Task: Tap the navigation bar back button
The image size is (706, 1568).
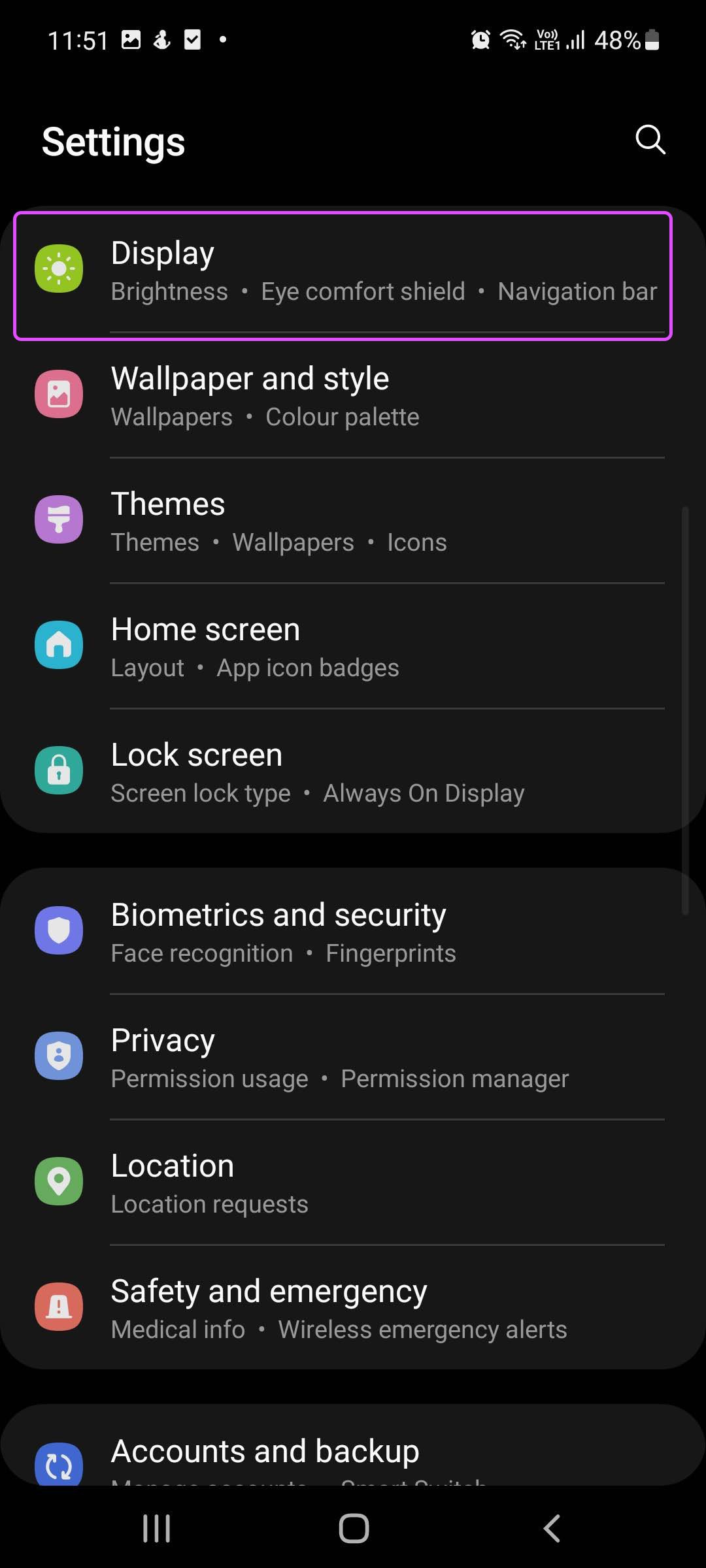Action: click(551, 1529)
